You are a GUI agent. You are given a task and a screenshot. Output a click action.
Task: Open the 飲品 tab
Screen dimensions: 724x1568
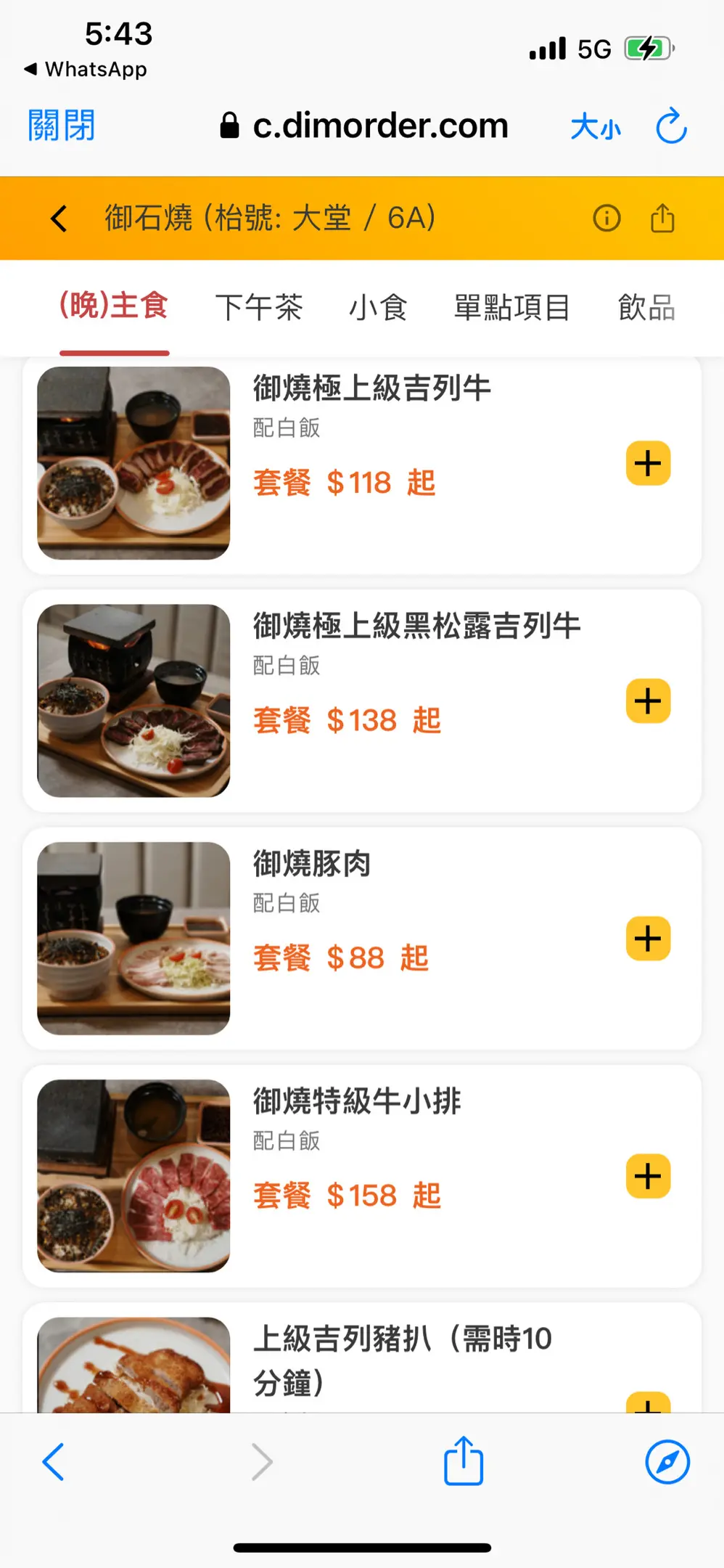(646, 307)
